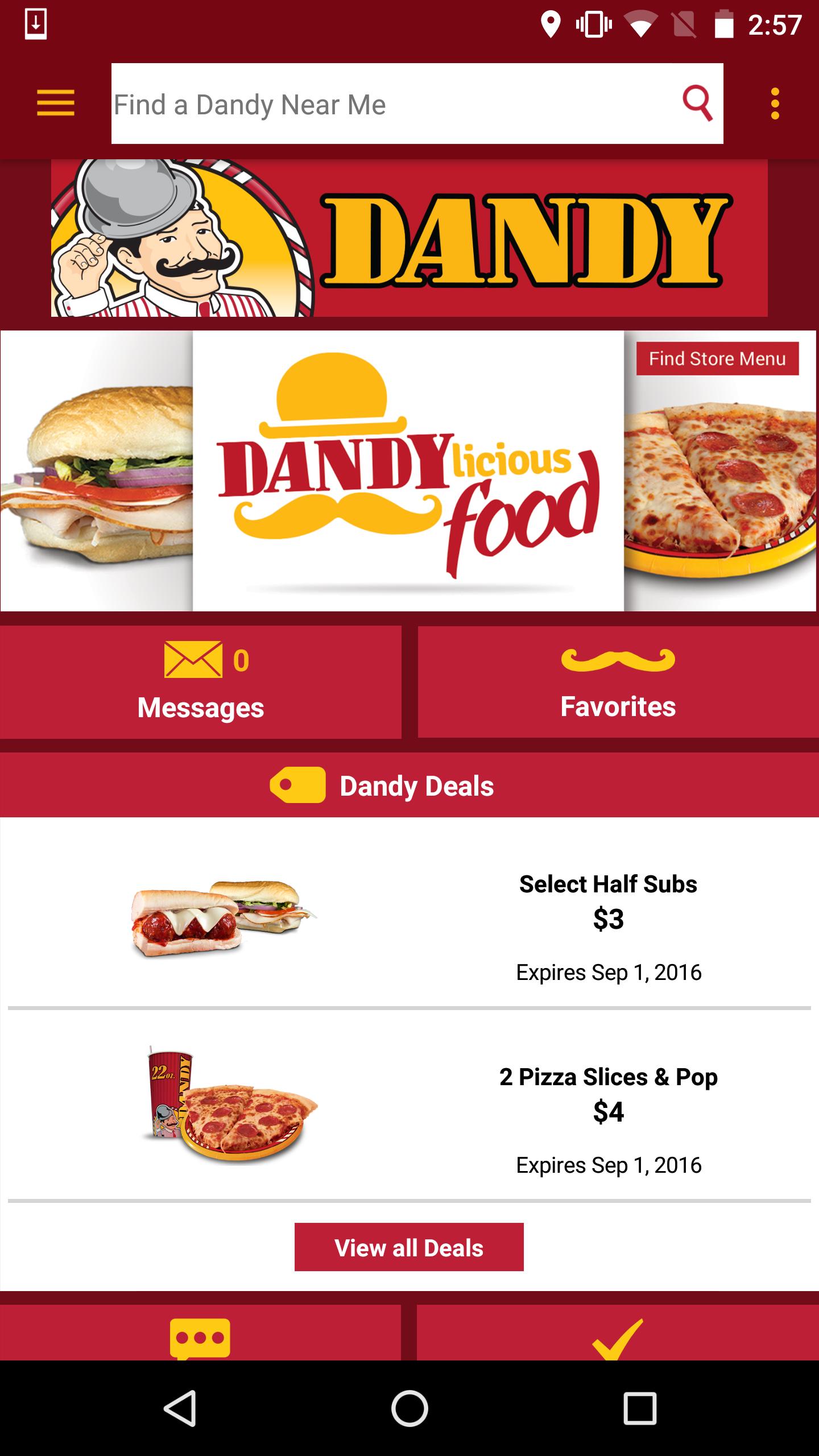This screenshot has height=1456, width=819.
Task: Tap the magnifier search icon
Action: pyautogui.click(x=697, y=104)
